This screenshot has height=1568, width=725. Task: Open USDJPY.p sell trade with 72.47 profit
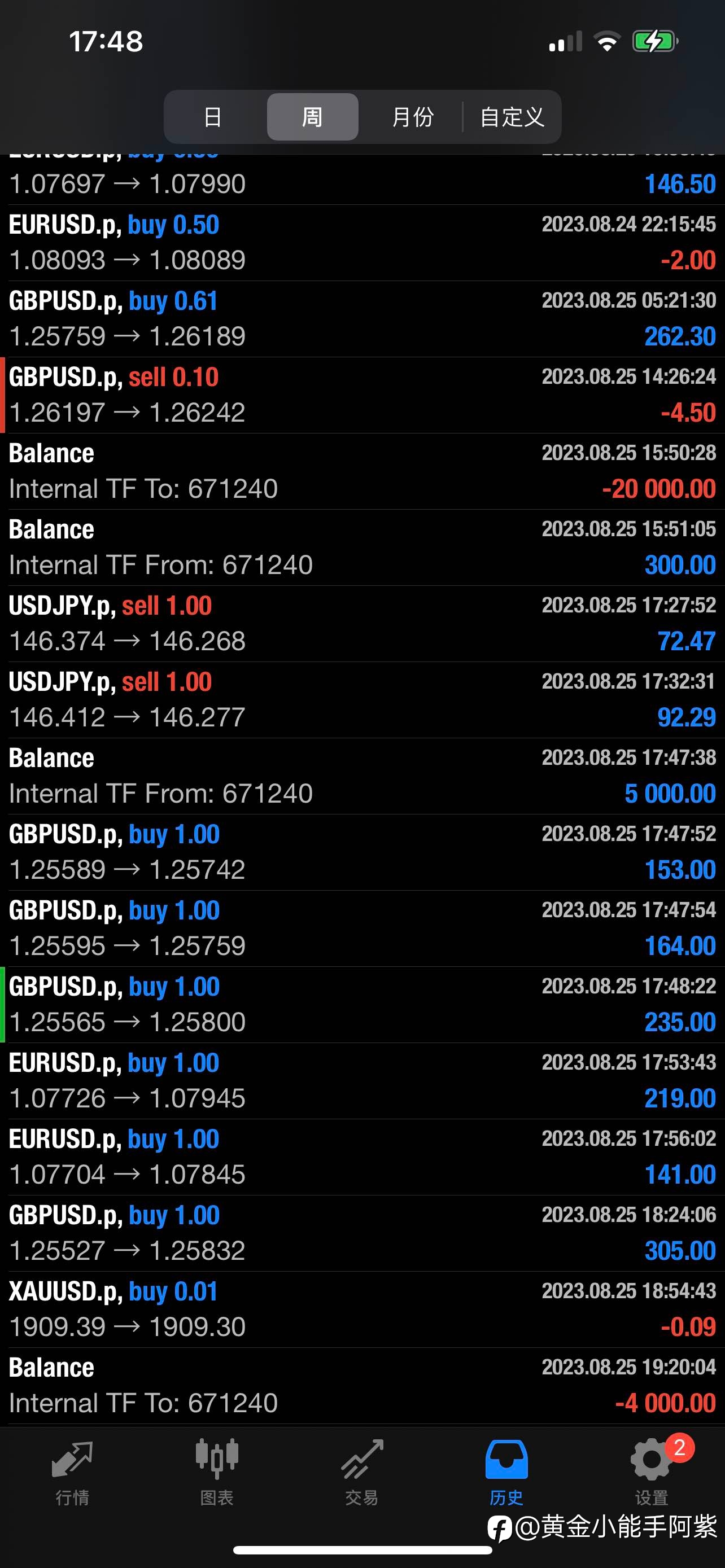[x=362, y=624]
